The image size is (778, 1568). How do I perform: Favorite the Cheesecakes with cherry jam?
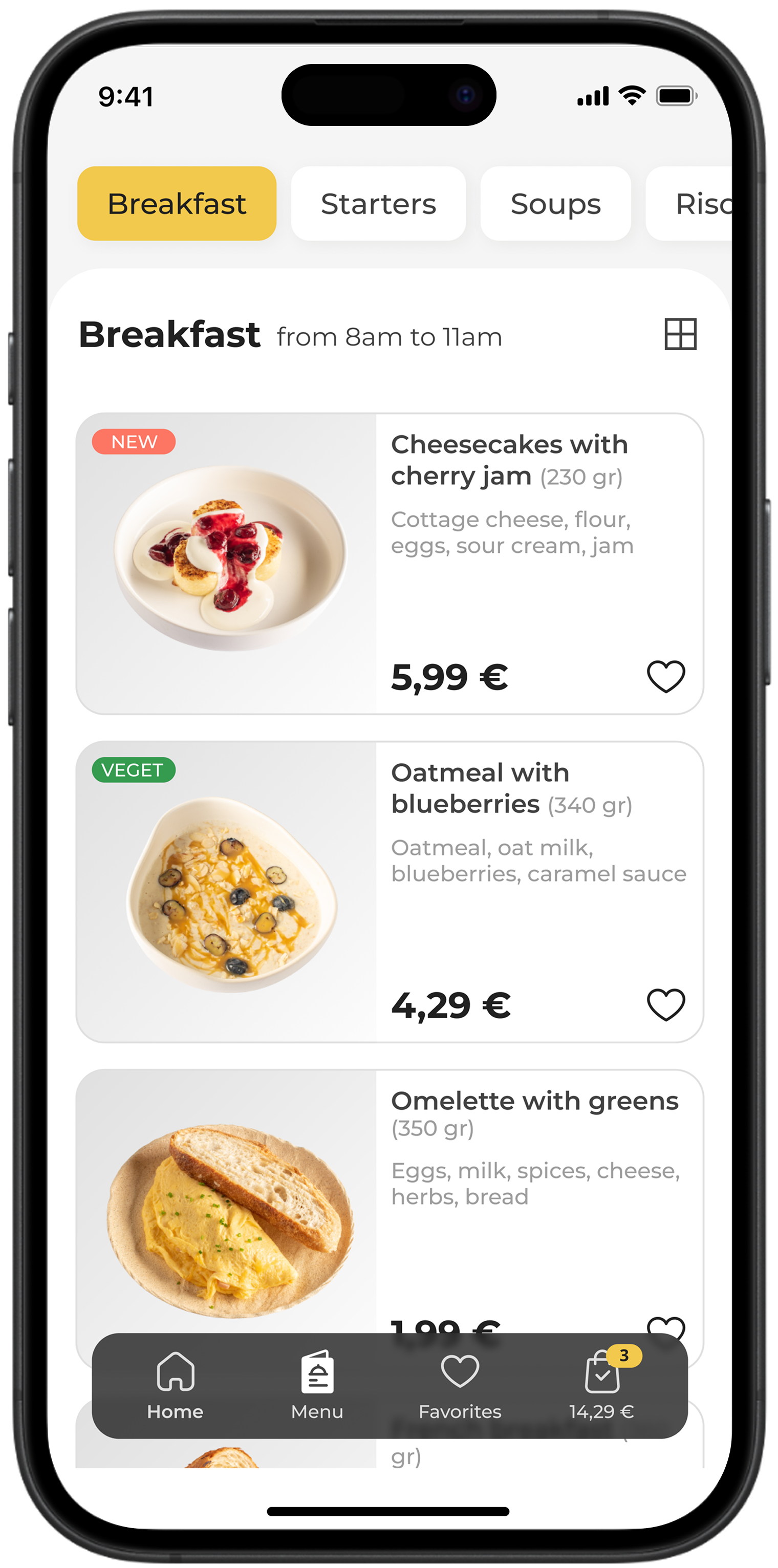click(x=665, y=676)
